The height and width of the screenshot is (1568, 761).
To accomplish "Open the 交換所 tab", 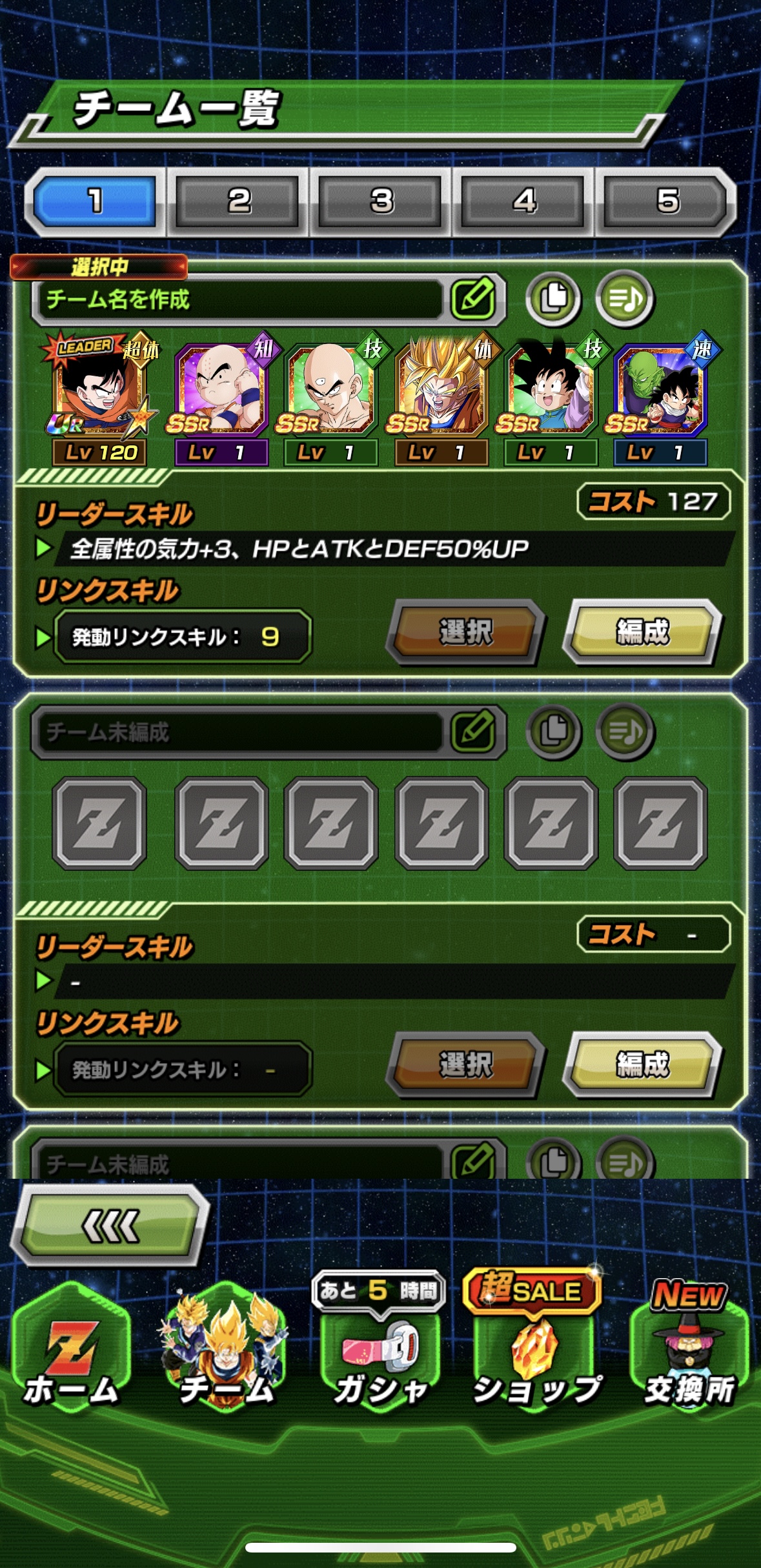I will point(688,1360).
